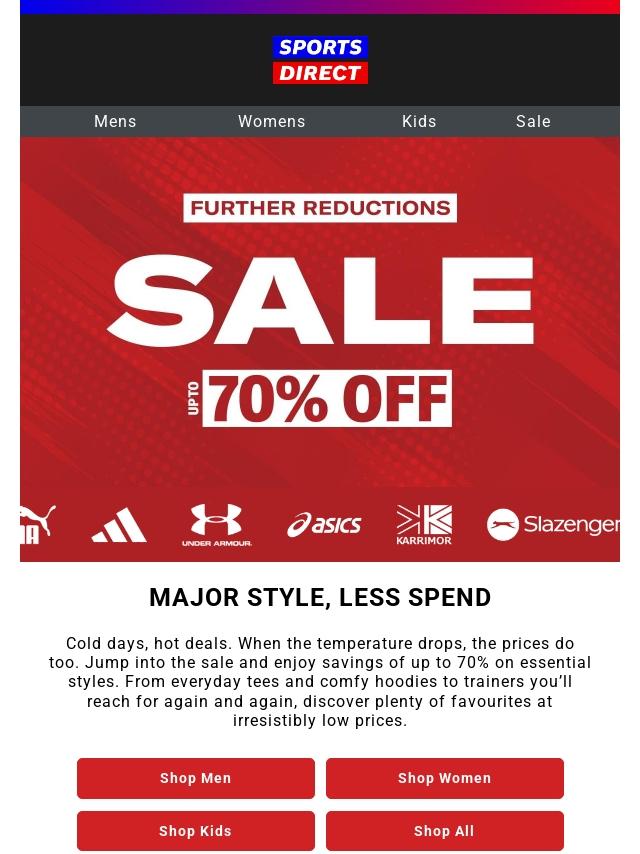Hit the Shop Kids button

pos(196,831)
